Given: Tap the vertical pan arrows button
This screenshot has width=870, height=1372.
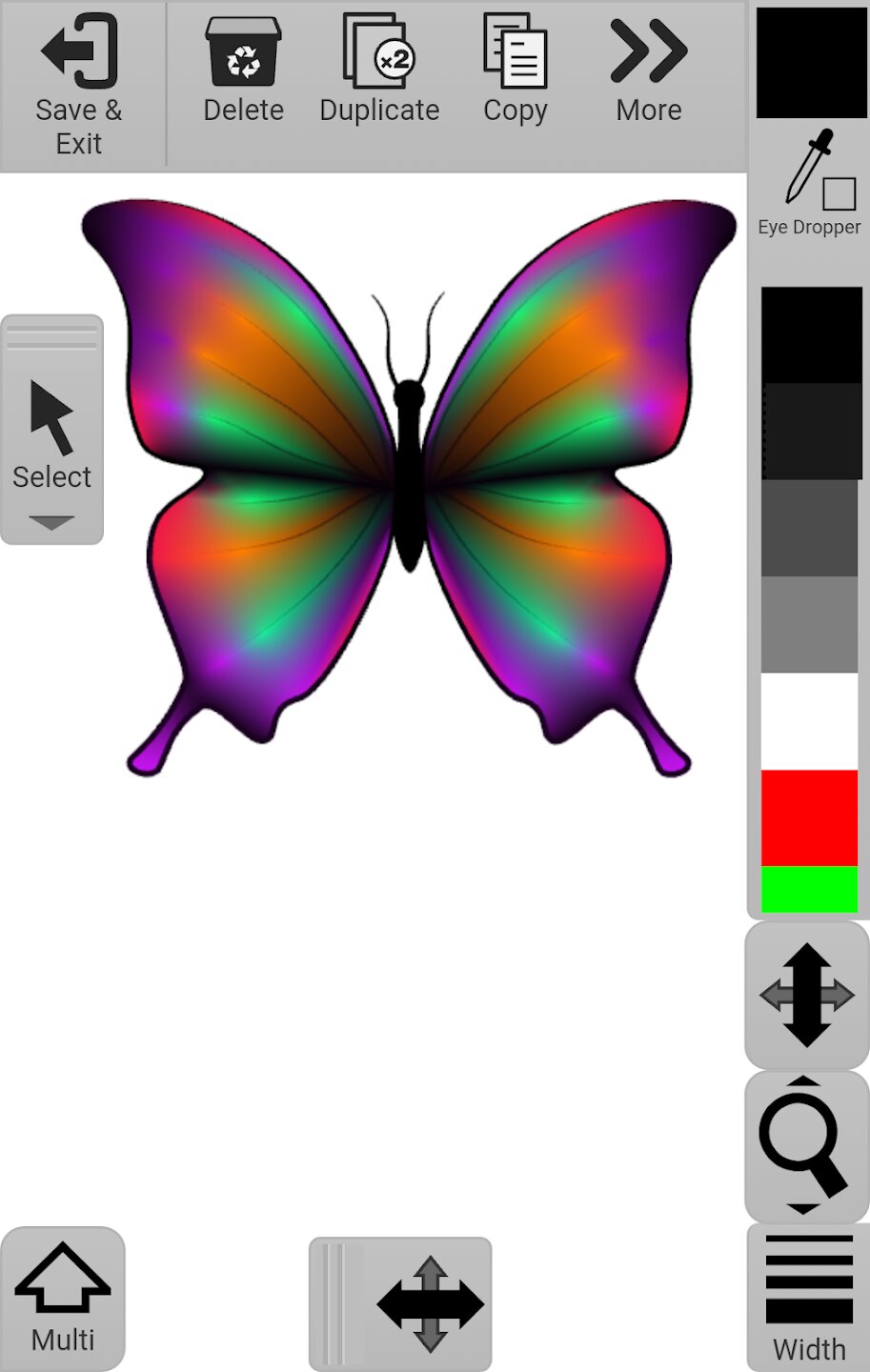Looking at the screenshot, I should 807,996.
